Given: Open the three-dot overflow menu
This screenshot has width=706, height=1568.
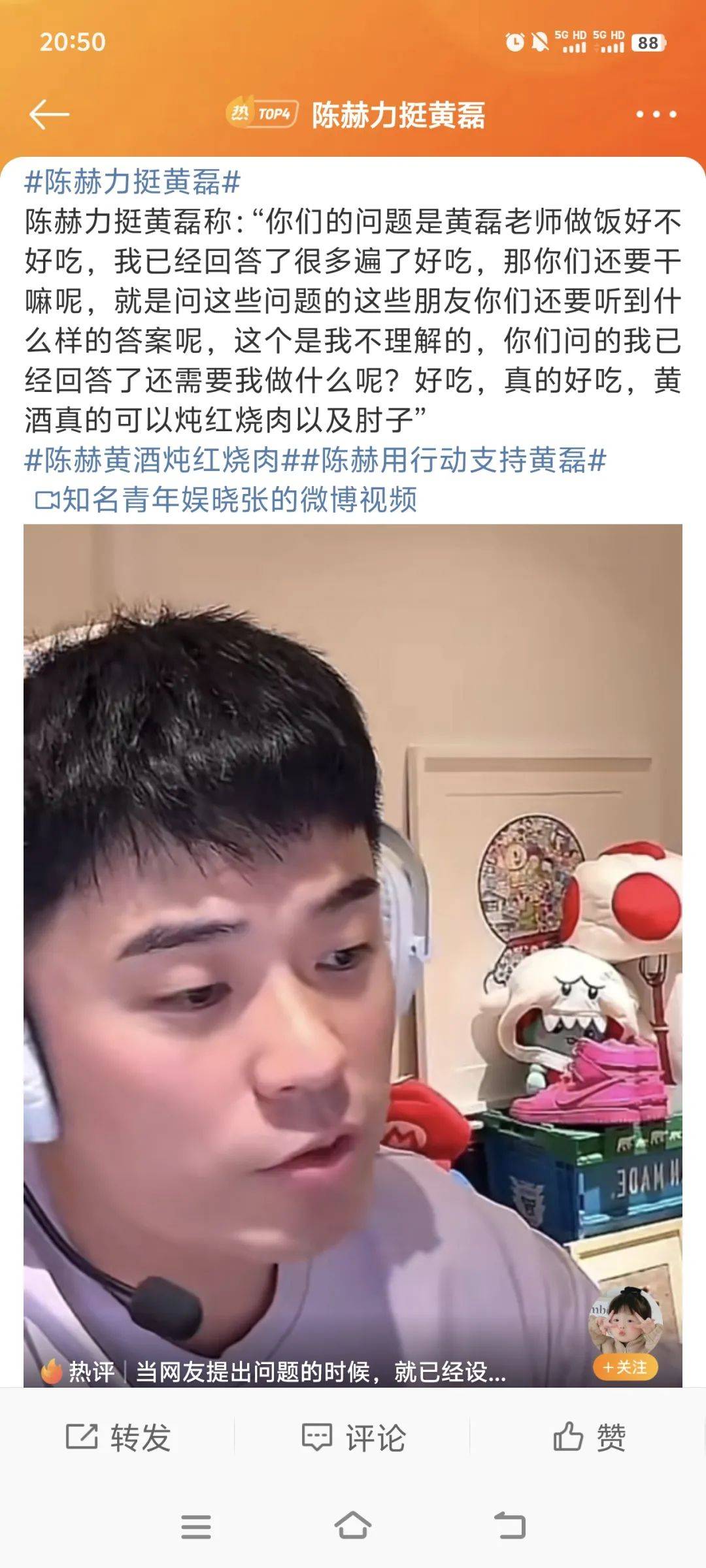Looking at the screenshot, I should coord(656,114).
